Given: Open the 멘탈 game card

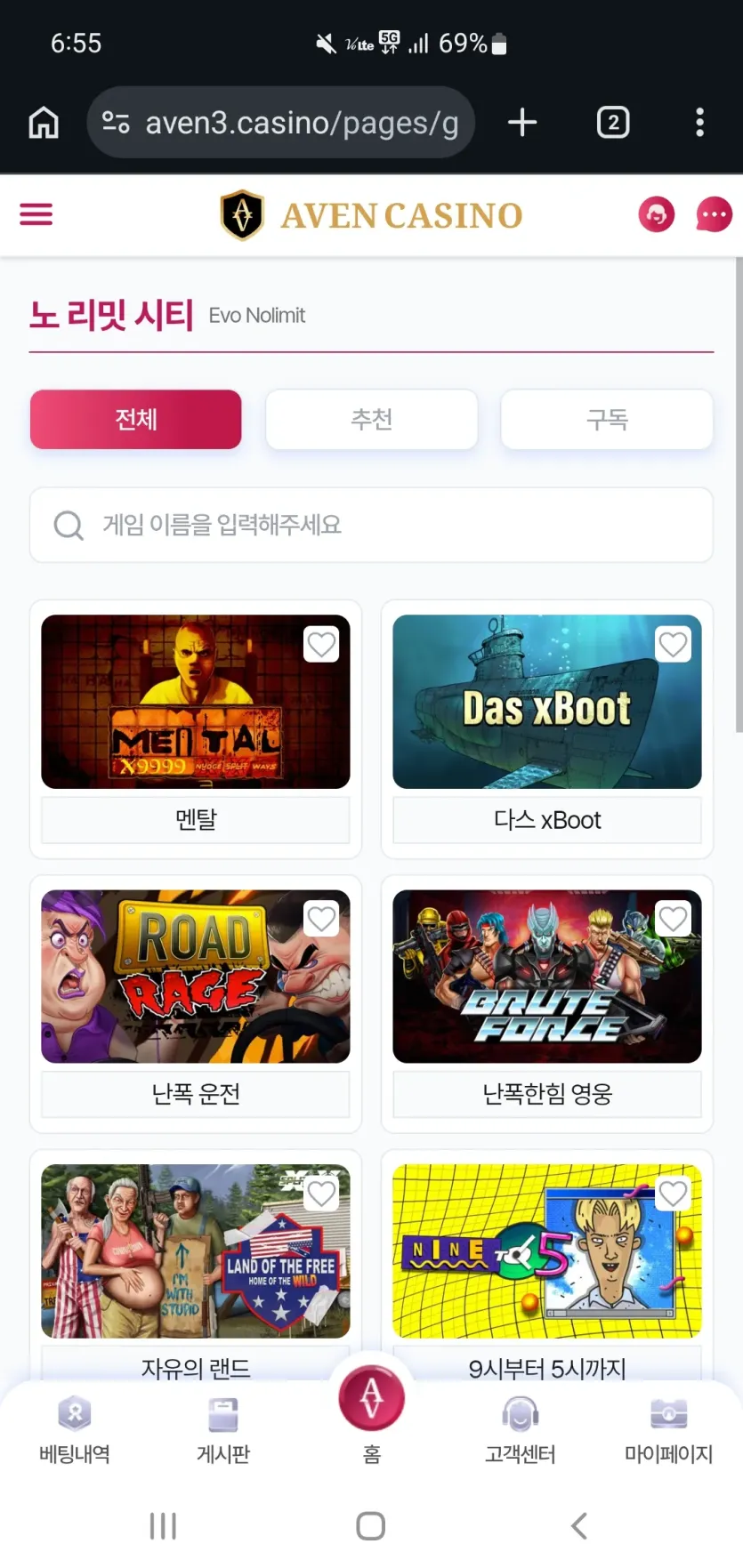Looking at the screenshot, I should tap(196, 728).
